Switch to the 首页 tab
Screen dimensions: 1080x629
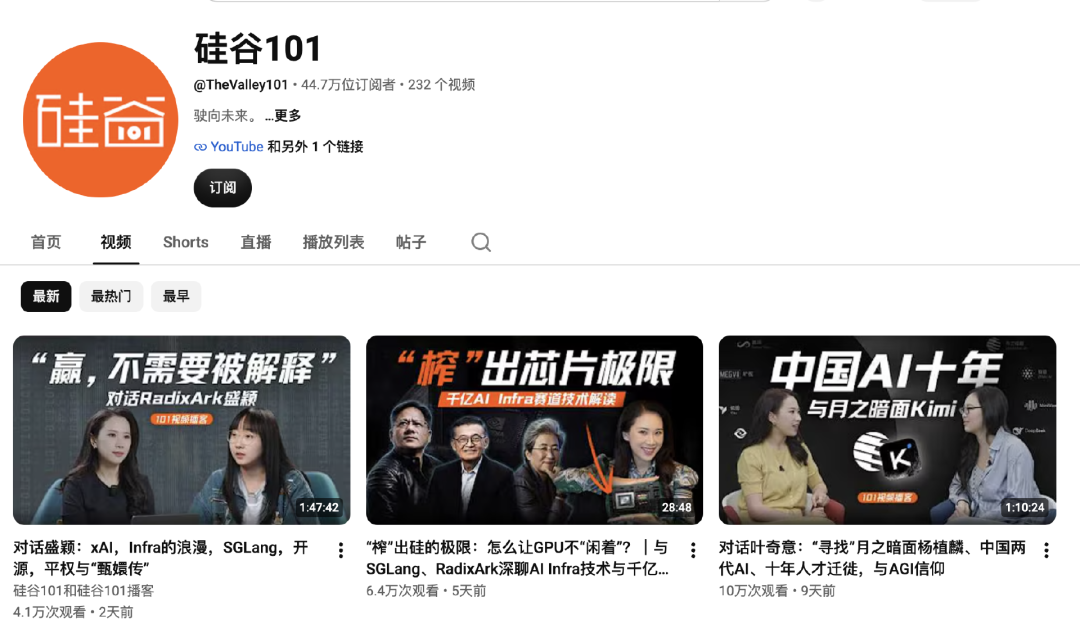coord(46,243)
